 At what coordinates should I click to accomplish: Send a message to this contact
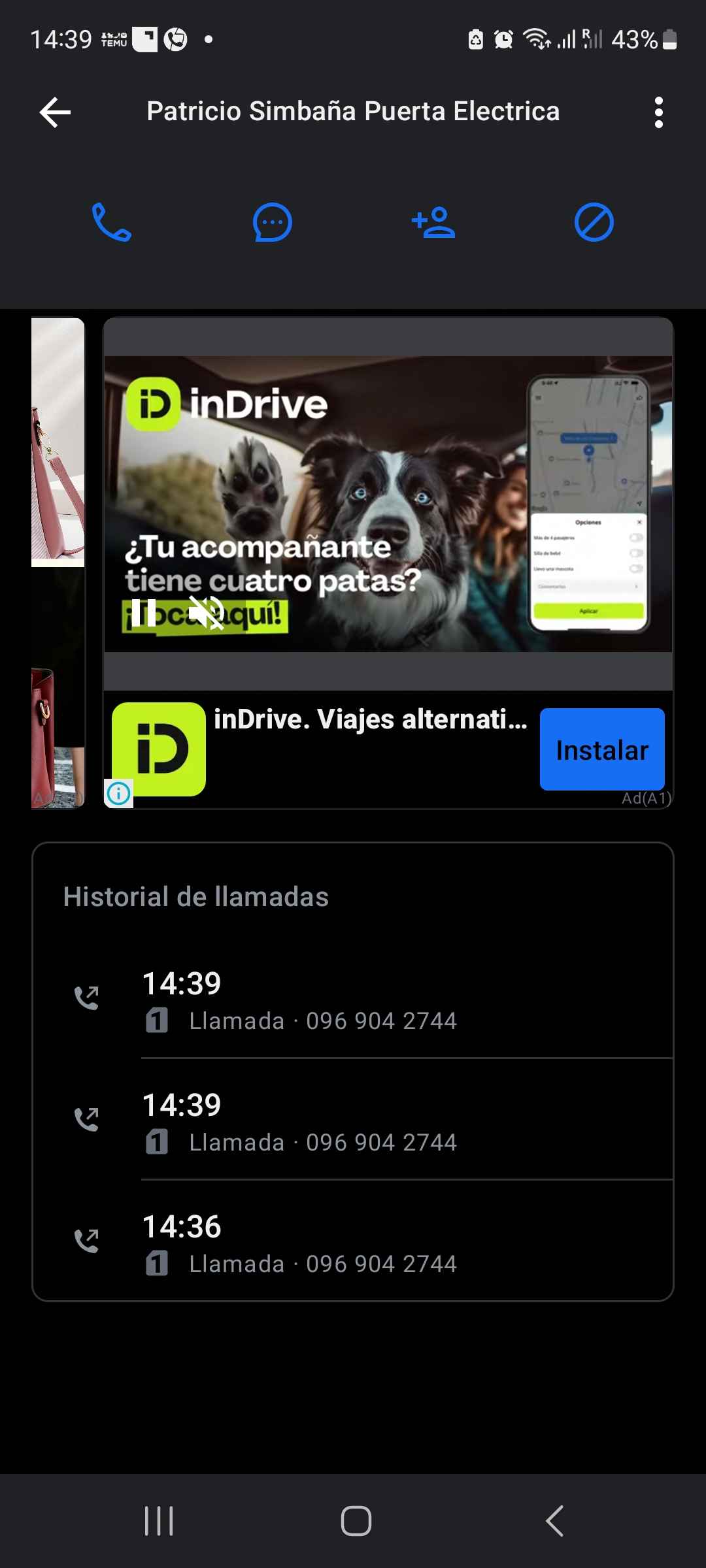tap(273, 223)
